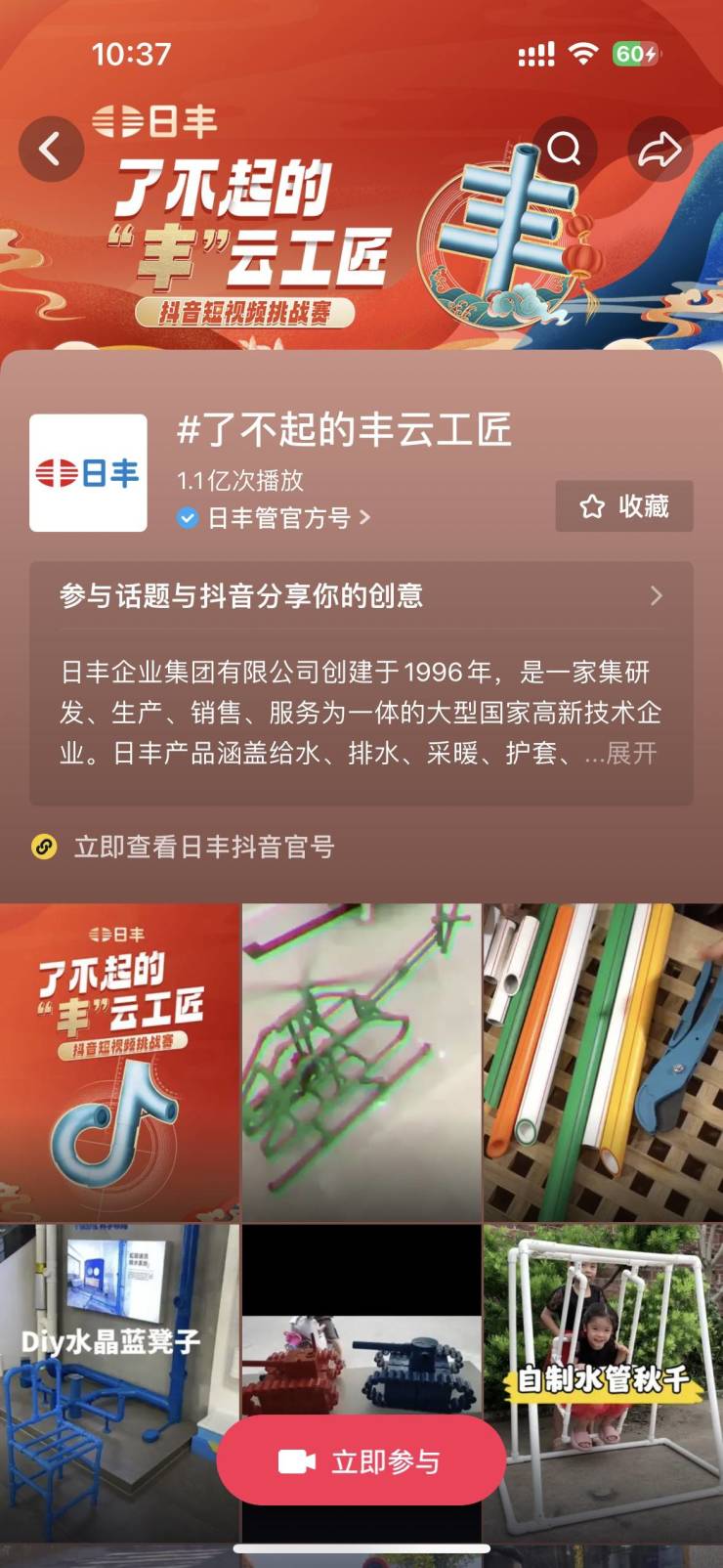Share this hashtag challenge page
The width and height of the screenshot is (723, 1568).
coord(659,150)
